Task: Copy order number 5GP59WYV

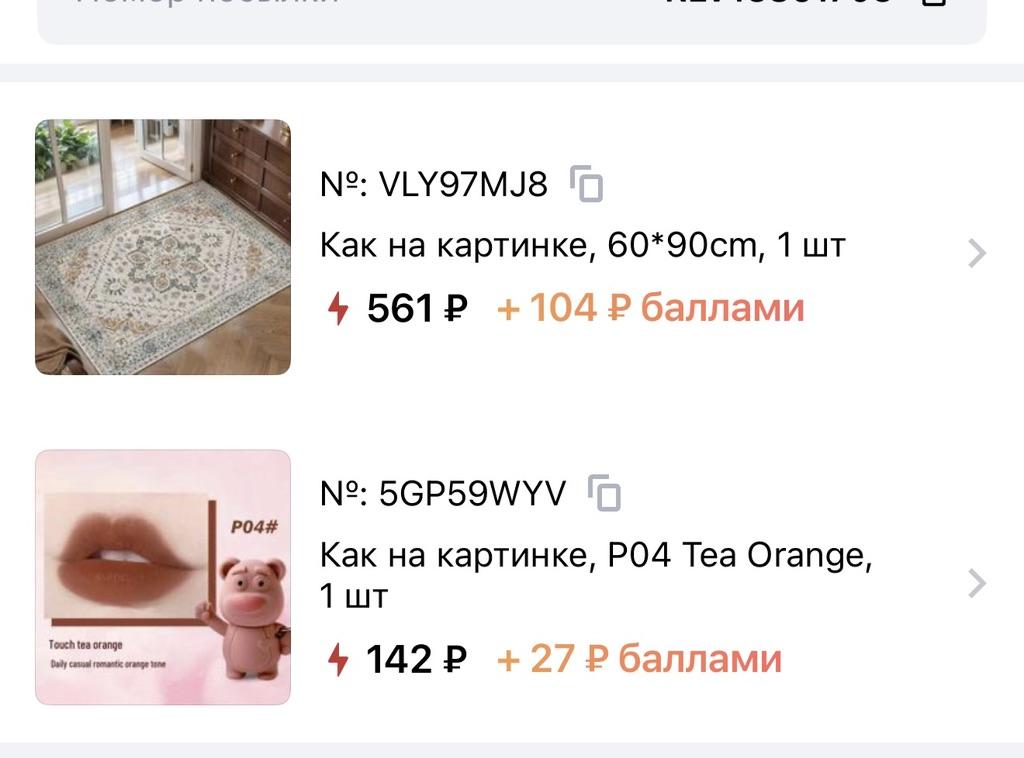Action: (605, 493)
